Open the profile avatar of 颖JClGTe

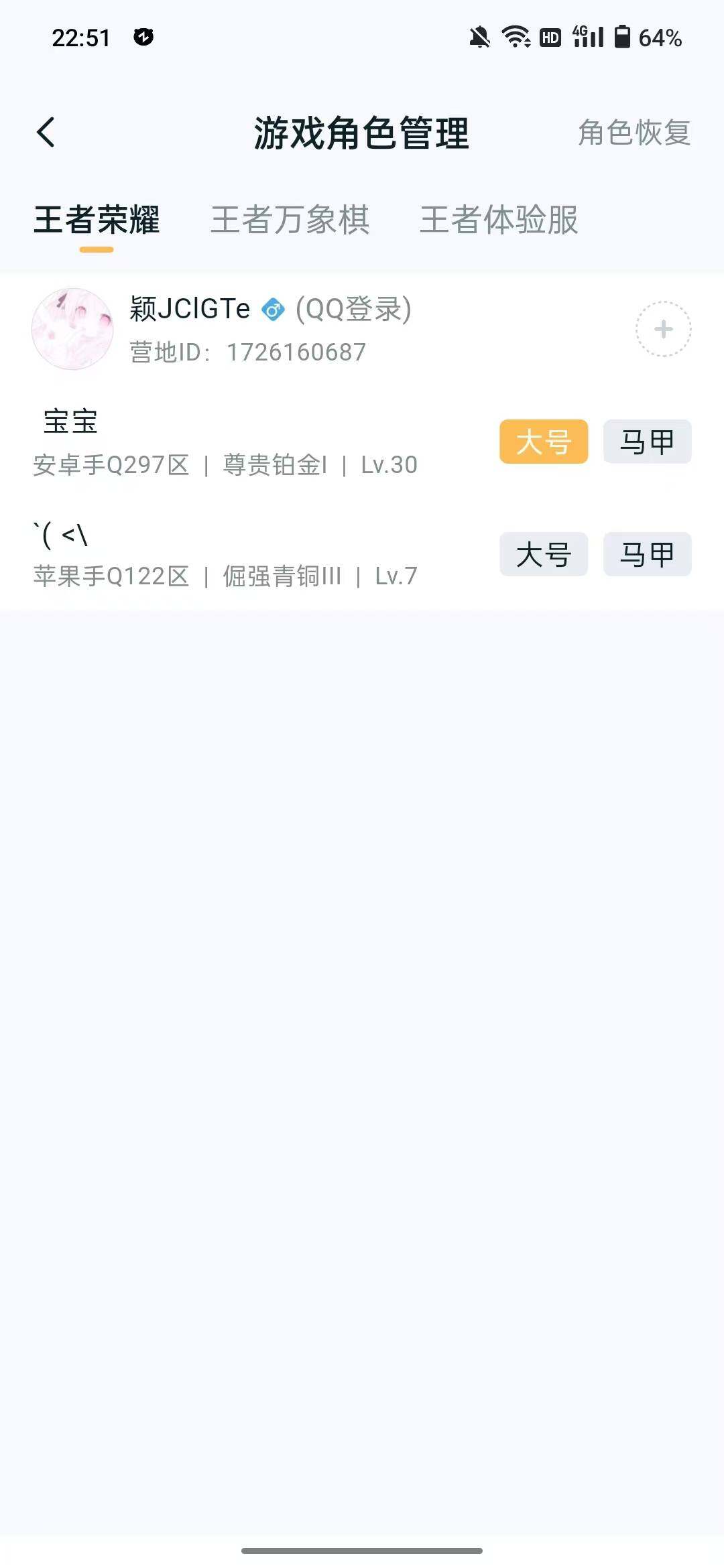(x=72, y=328)
